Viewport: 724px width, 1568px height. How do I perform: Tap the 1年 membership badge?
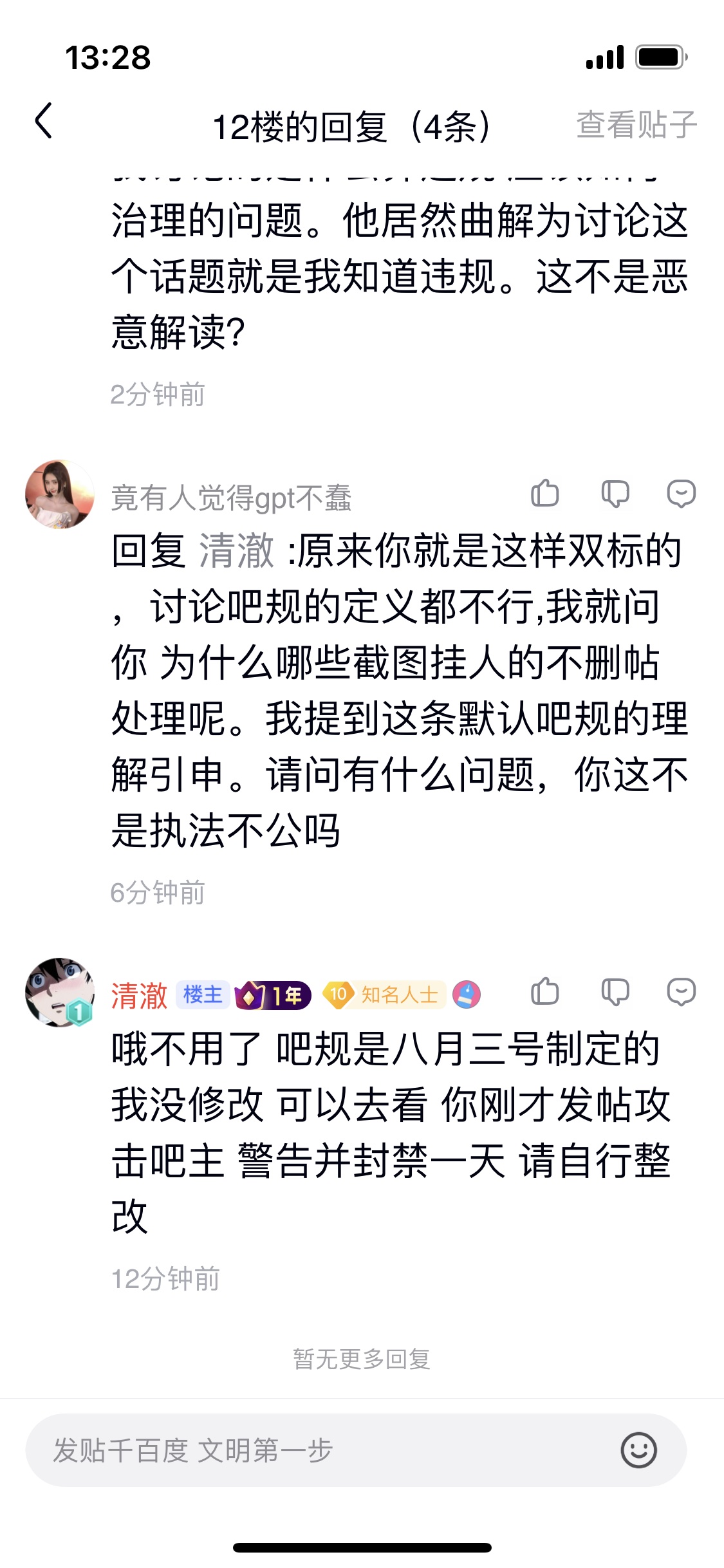[273, 996]
